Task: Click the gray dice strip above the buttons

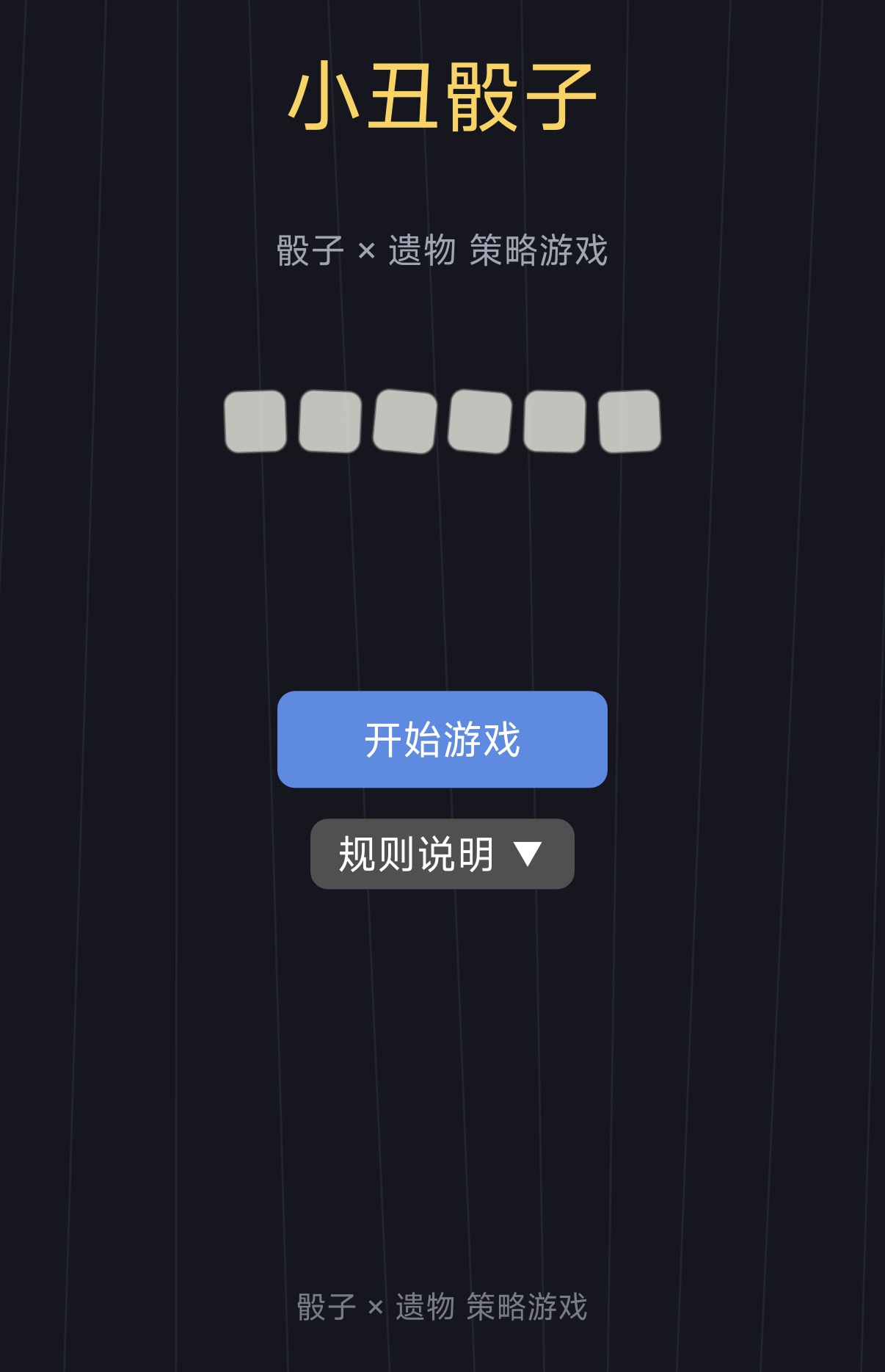Action: (441, 421)
